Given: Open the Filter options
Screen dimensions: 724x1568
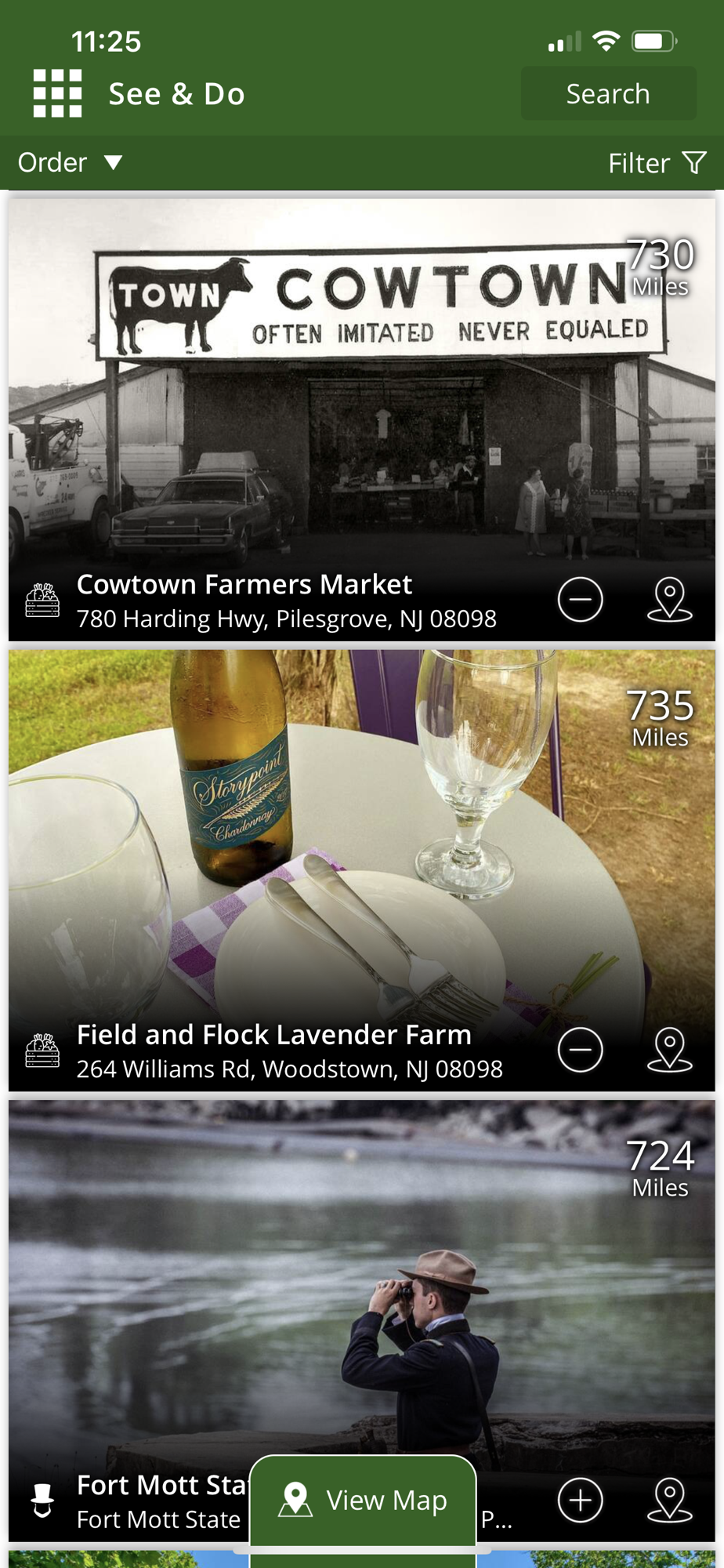Looking at the screenshot, I should point(657,163).
